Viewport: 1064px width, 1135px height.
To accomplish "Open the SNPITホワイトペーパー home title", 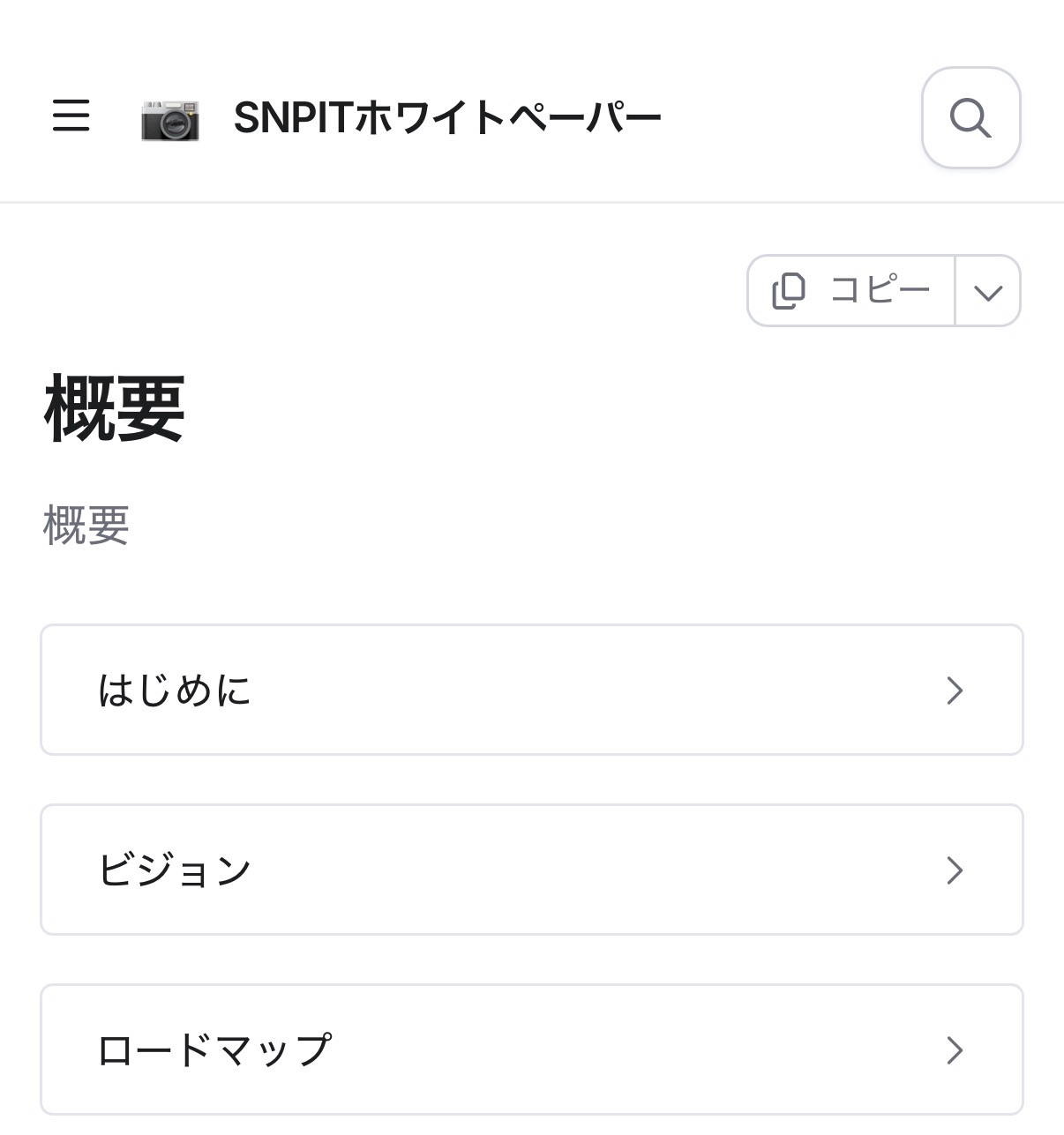I will tap(446, 115).
